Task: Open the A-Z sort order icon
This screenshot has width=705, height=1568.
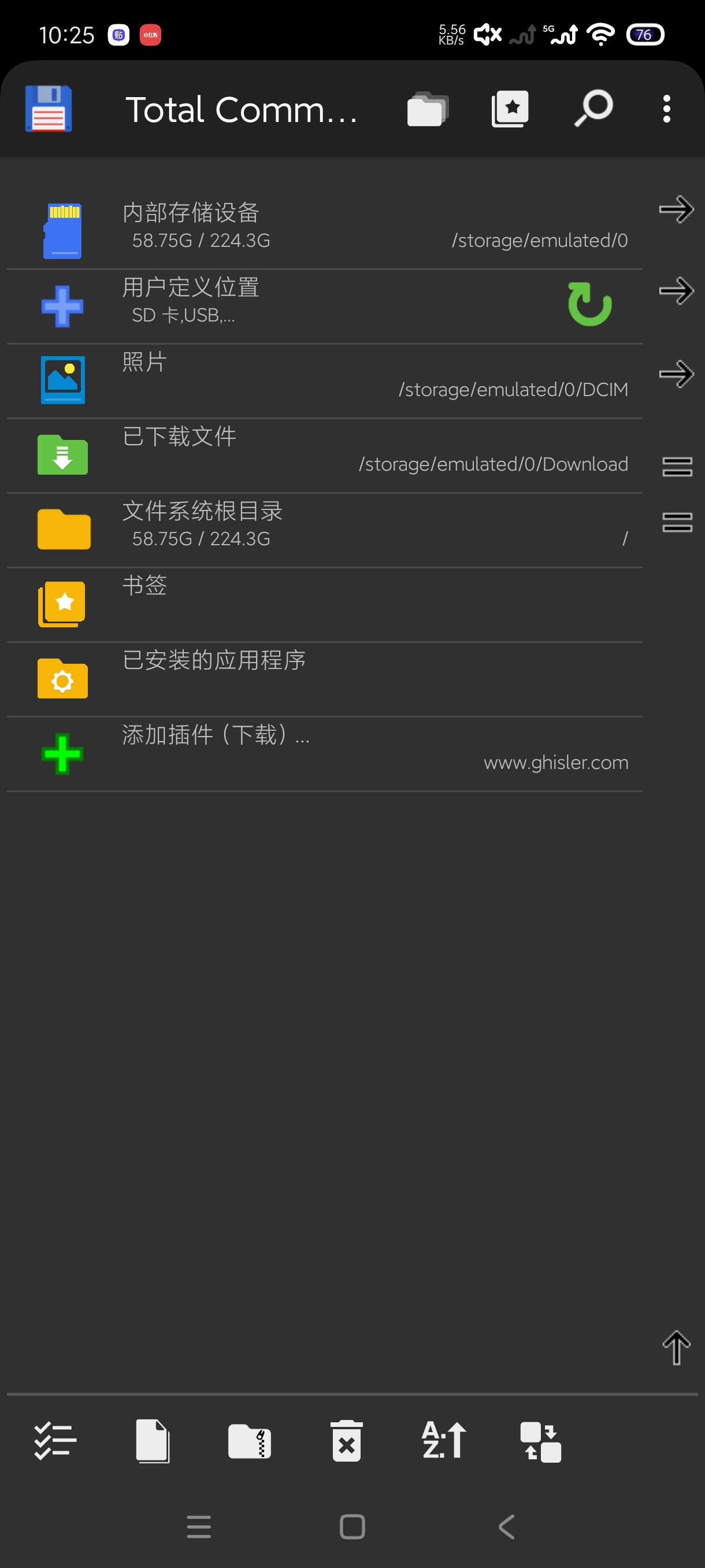Action: coord(444,1441)
